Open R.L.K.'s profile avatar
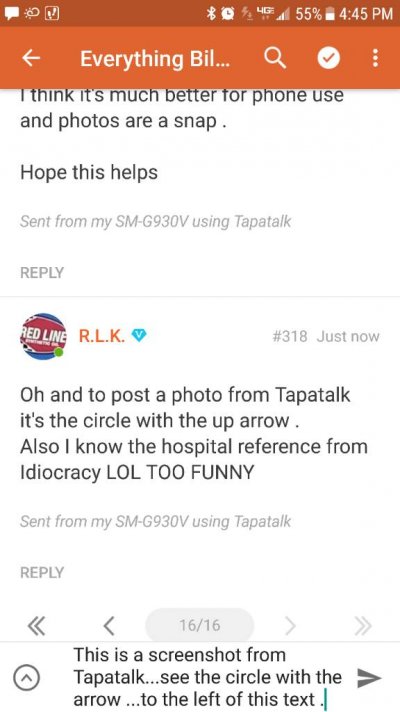The width and height of the screenshot is (400, 712). coord(43,336)
